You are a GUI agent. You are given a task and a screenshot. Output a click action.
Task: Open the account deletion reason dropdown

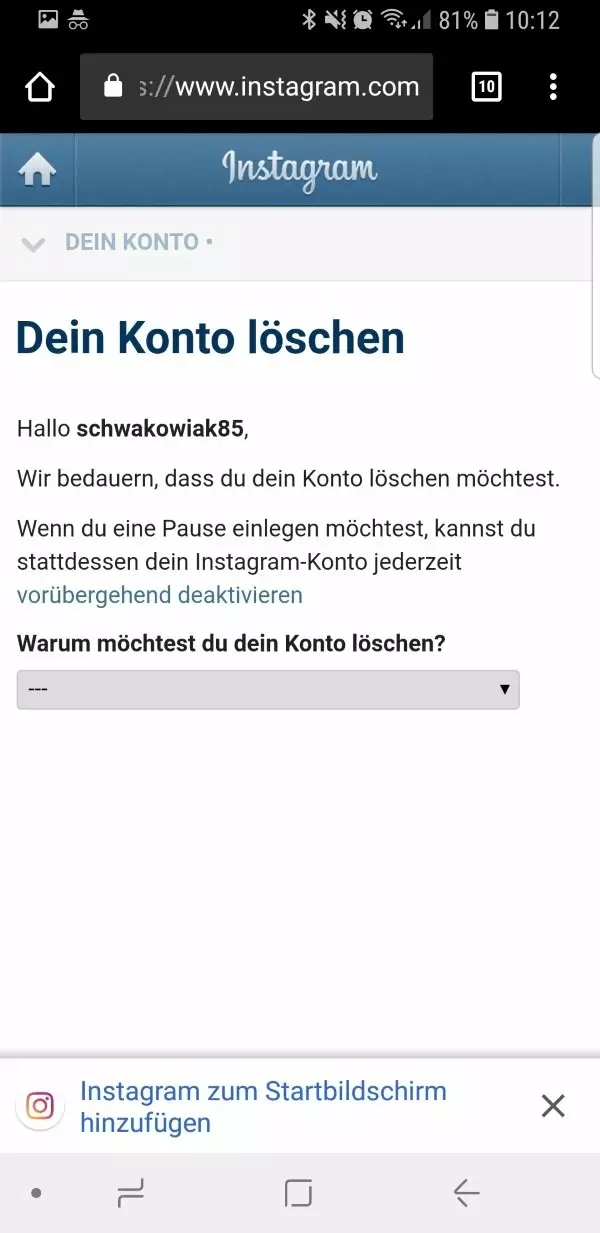pyautogui.click(x=268, y=690)
